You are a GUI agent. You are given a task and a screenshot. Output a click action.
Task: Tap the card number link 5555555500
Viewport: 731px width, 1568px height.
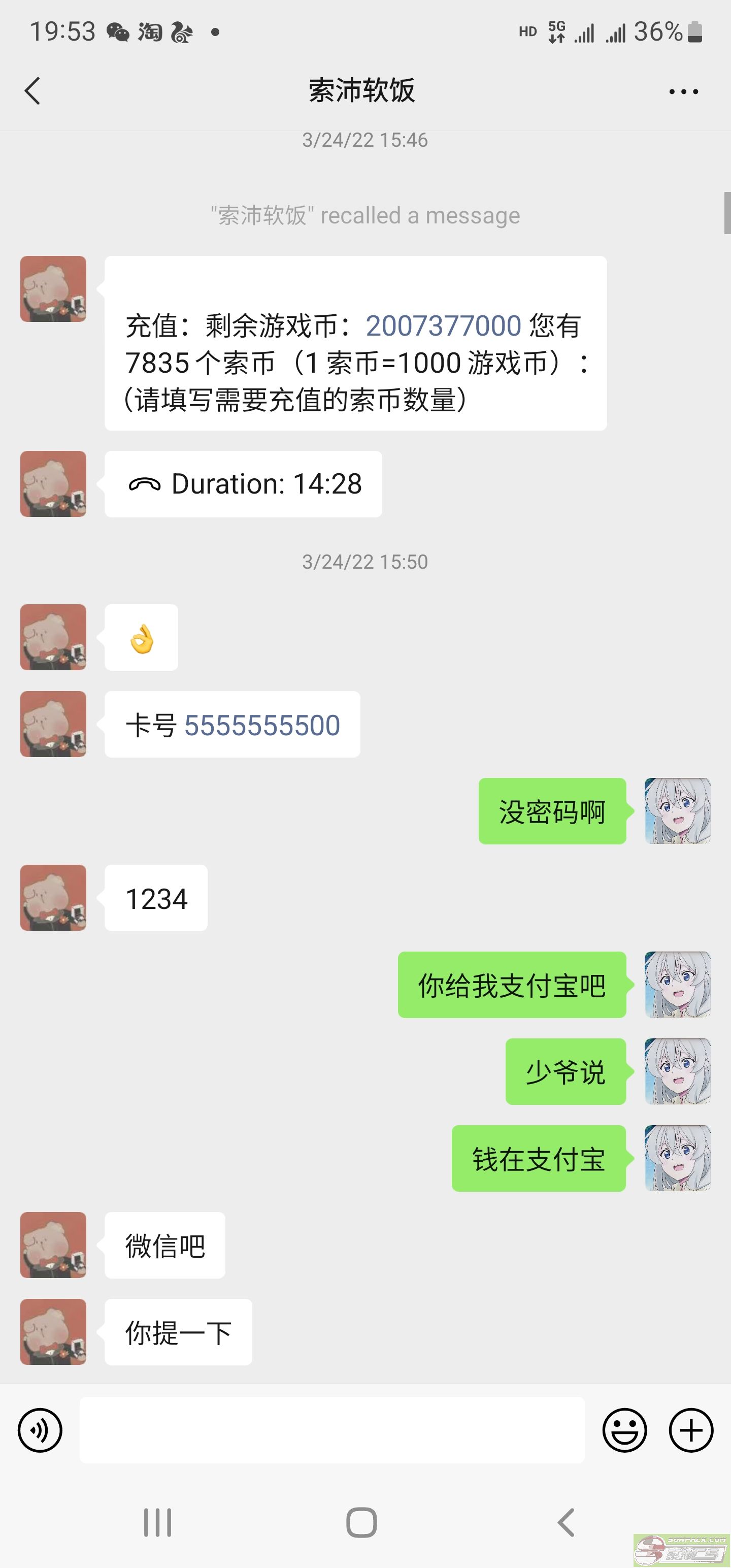click(262, 725)
